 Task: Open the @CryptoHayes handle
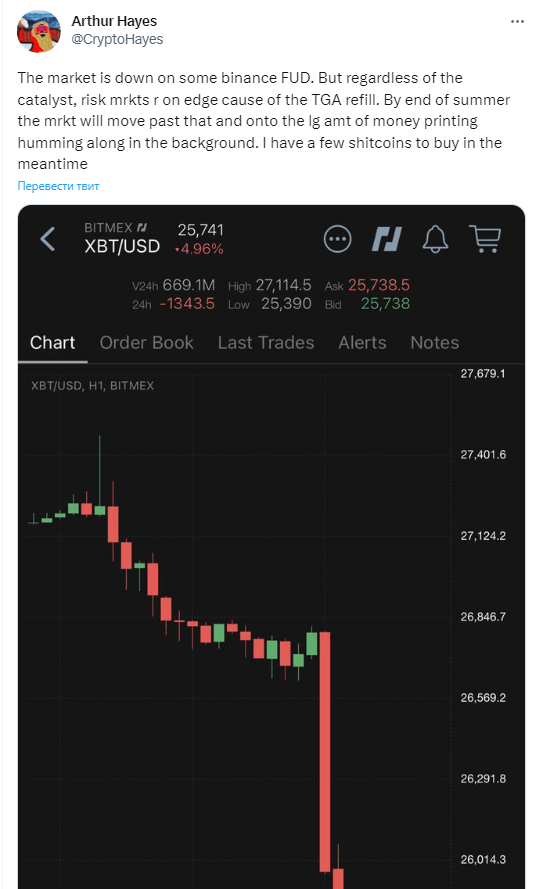click(x=117, y=39)
